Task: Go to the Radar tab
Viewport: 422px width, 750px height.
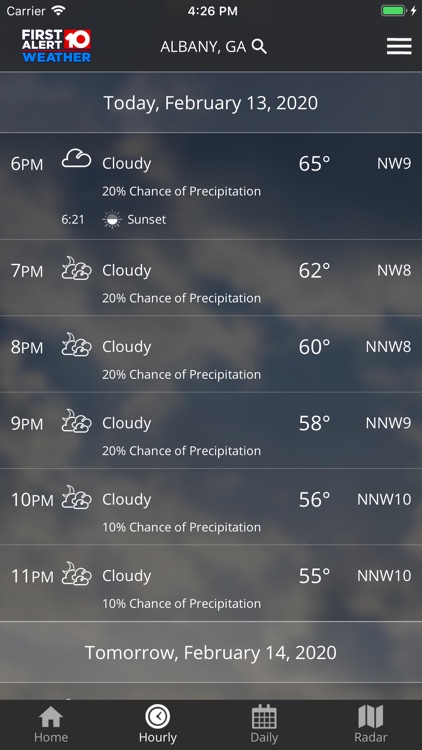Action: pos(371,724)
